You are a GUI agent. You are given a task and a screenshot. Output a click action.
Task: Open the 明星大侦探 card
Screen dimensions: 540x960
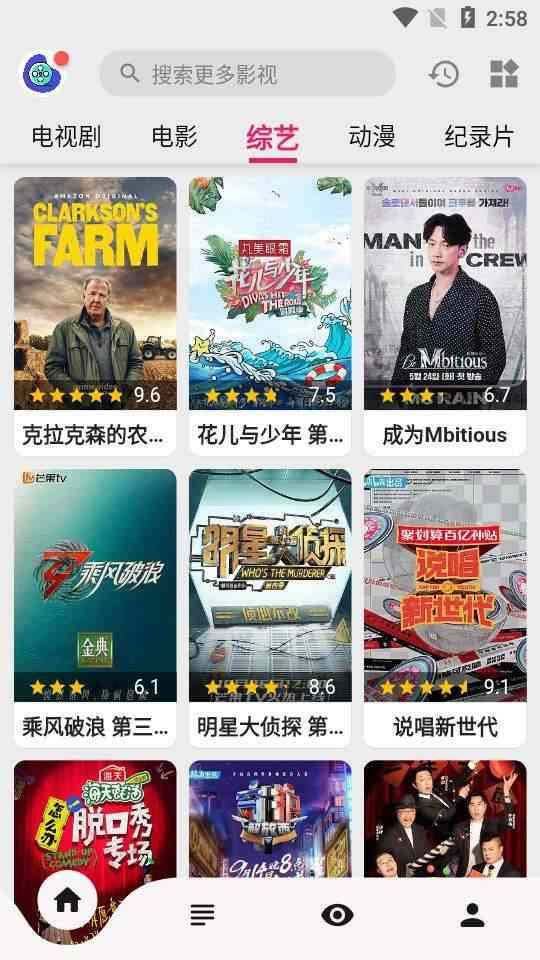tap(270, 608)
